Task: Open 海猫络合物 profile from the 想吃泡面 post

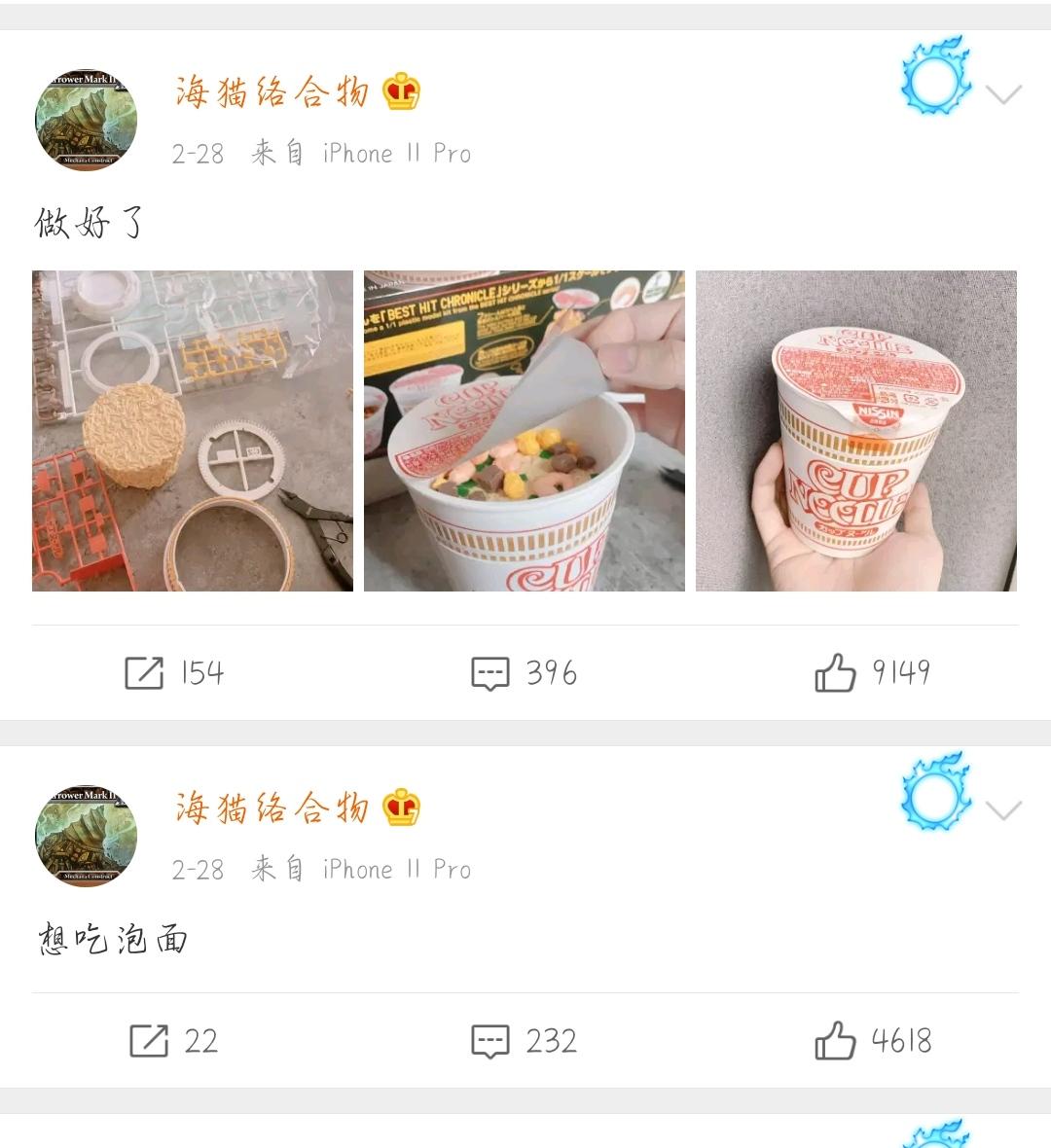Action: point(272,808)
